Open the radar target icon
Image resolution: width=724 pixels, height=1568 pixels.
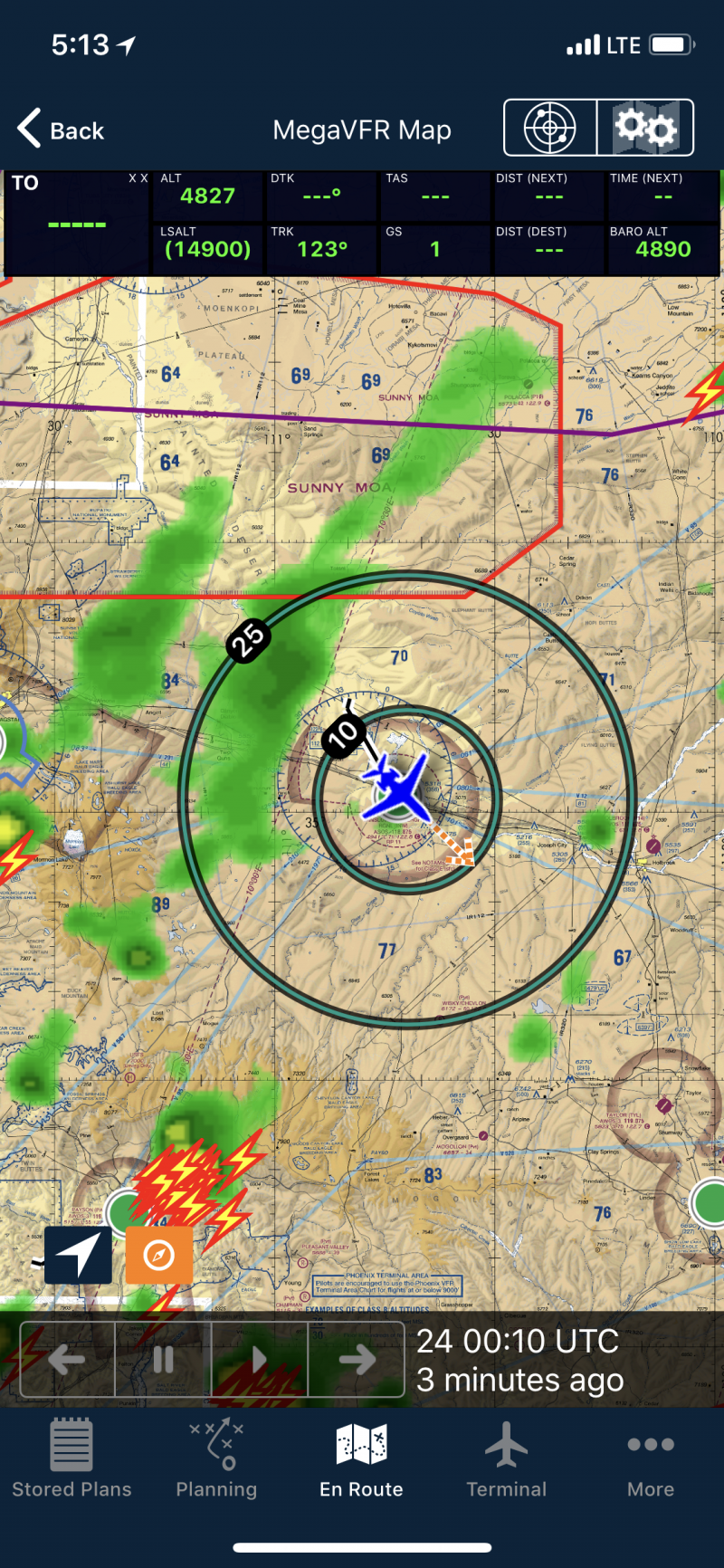[550, 128]
